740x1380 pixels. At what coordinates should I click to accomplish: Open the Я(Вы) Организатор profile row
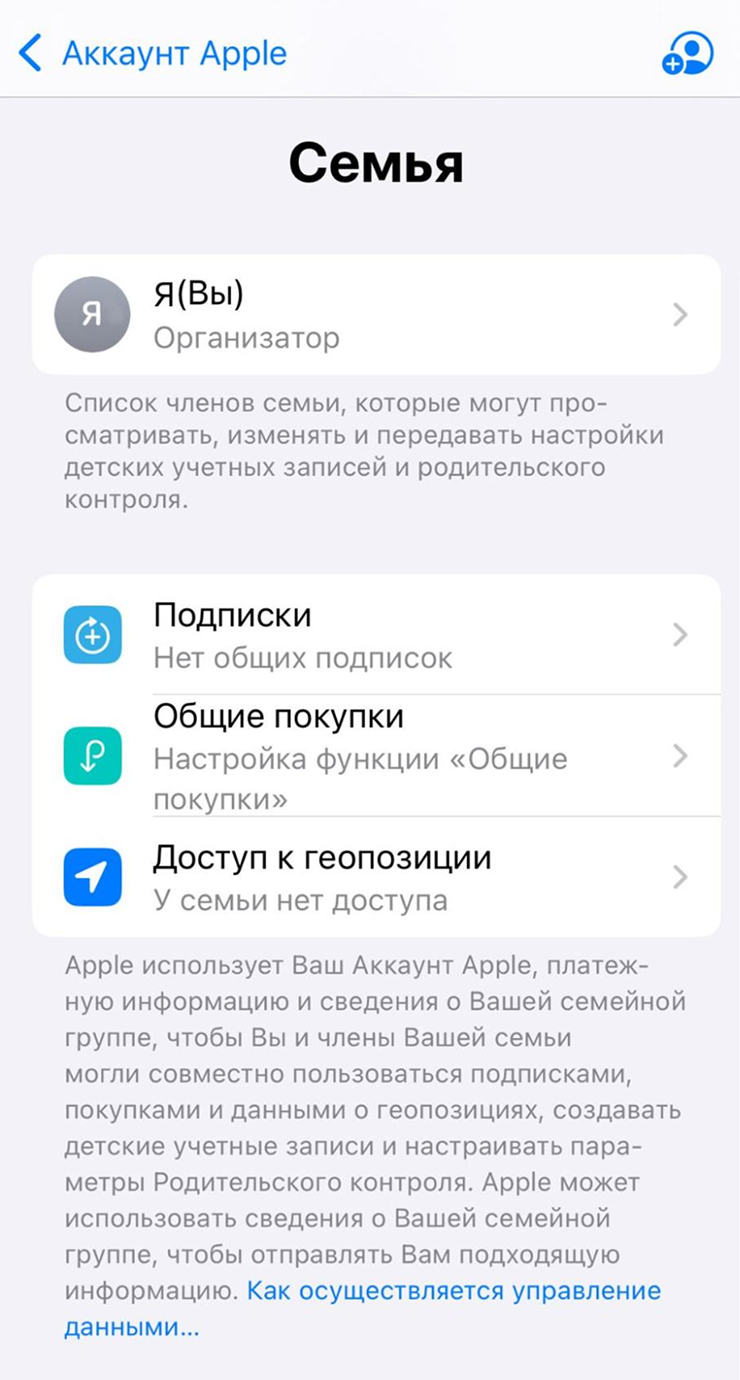(x=376, y=315)
